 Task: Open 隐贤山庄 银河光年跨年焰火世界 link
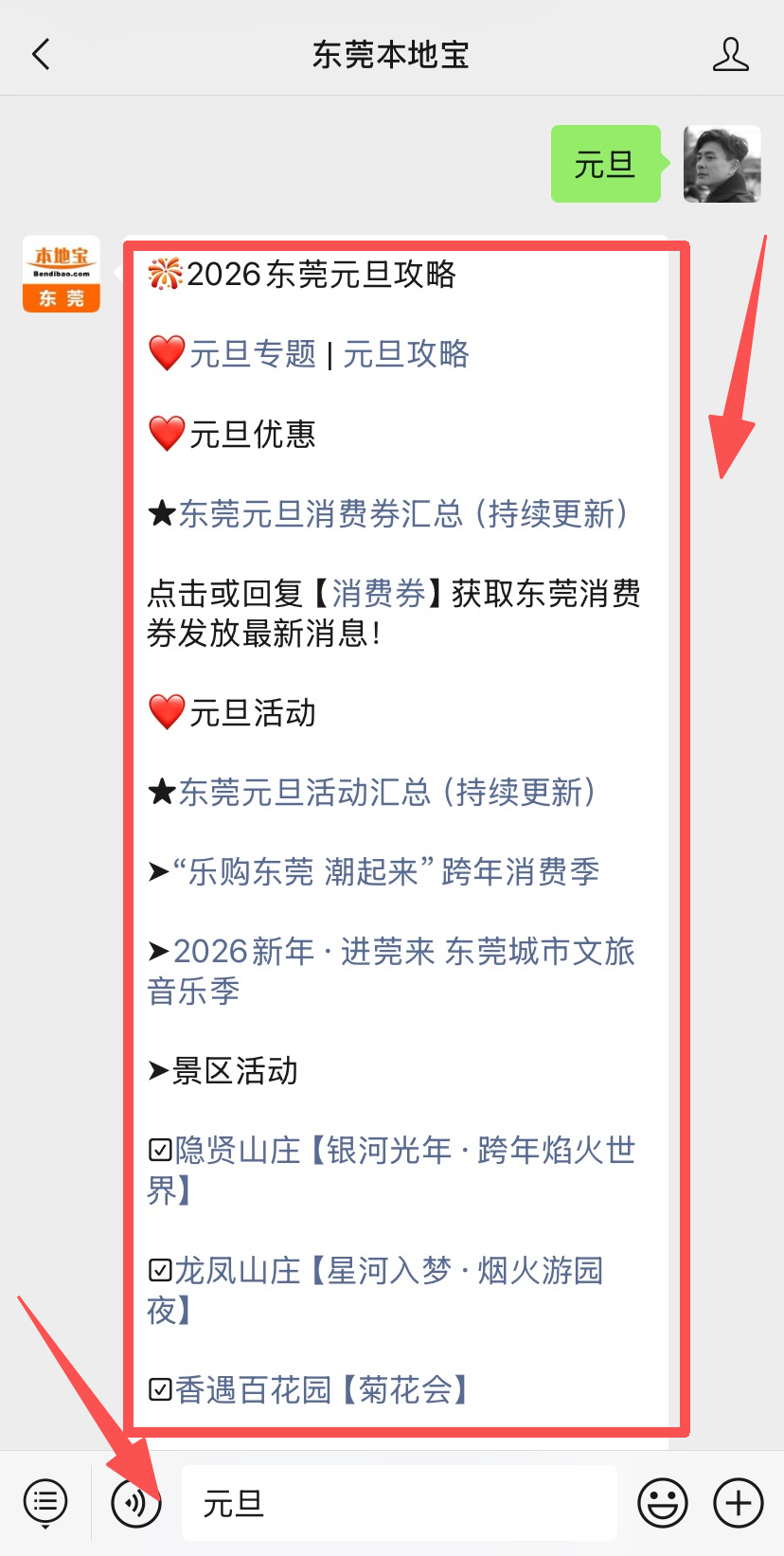398,1151
